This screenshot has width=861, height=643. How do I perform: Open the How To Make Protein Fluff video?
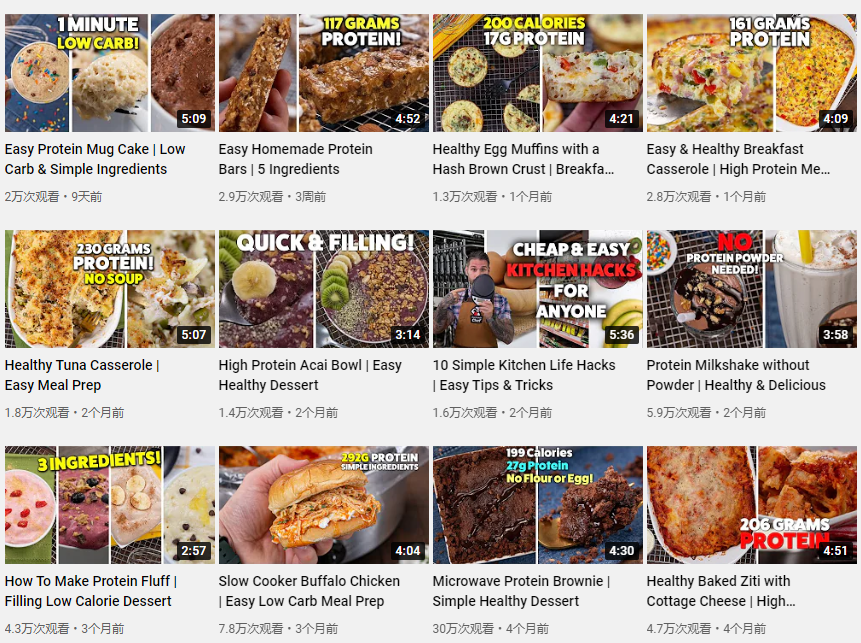110,505
